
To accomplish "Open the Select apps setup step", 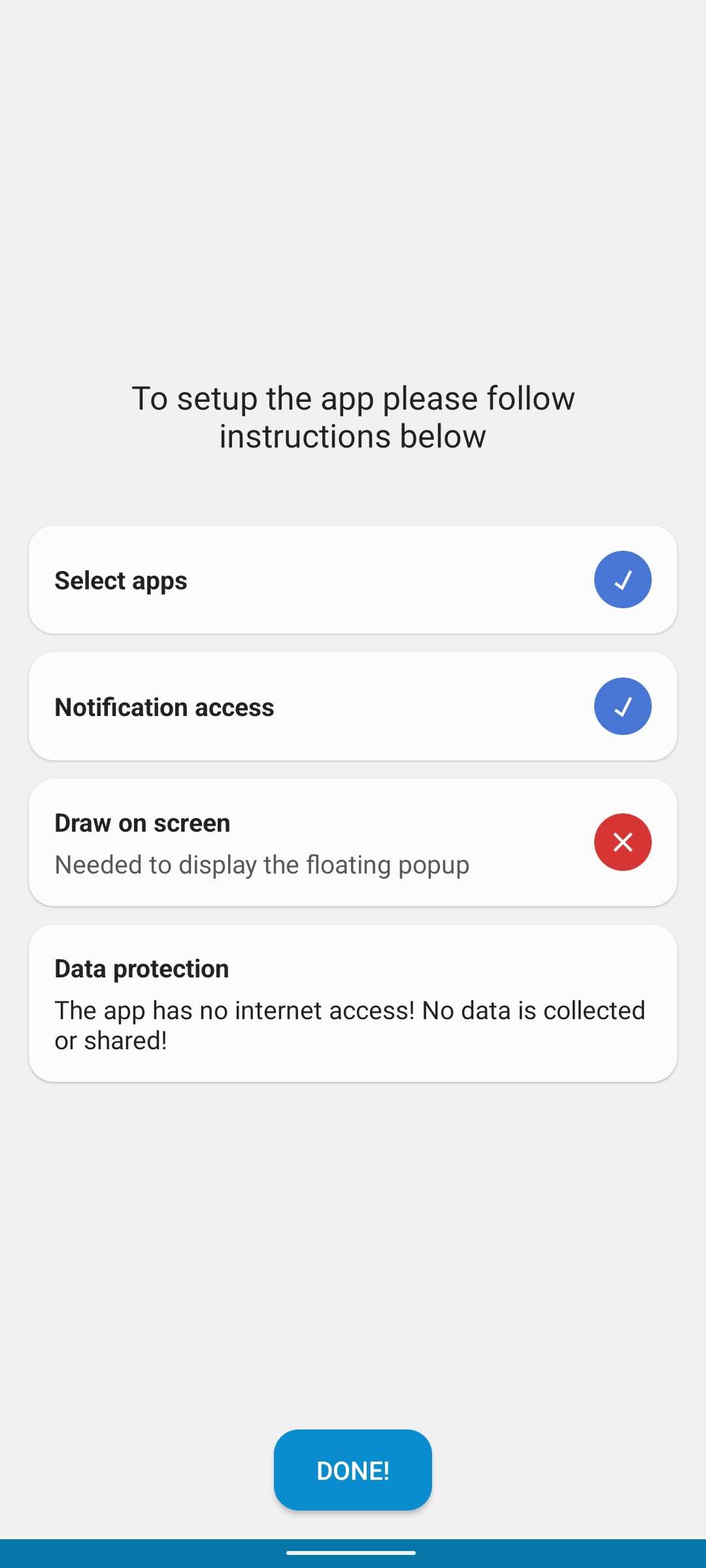I will (x=353, y=580).
